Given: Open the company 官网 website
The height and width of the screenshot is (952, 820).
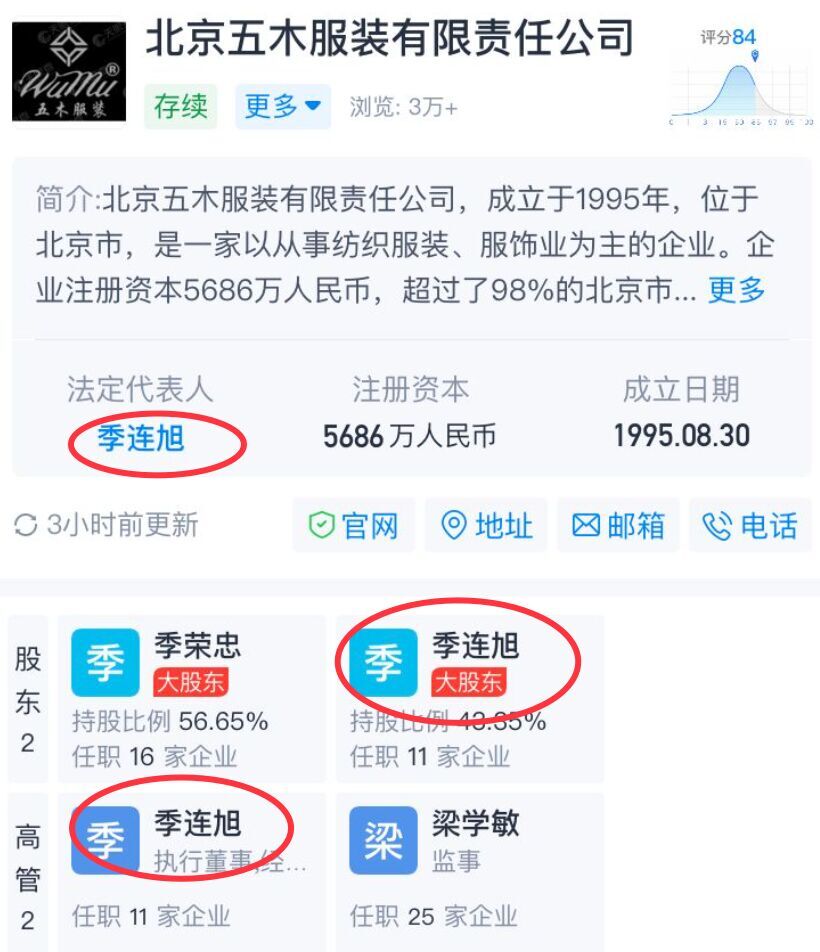Looking at the screenshot, I should 354,526.
